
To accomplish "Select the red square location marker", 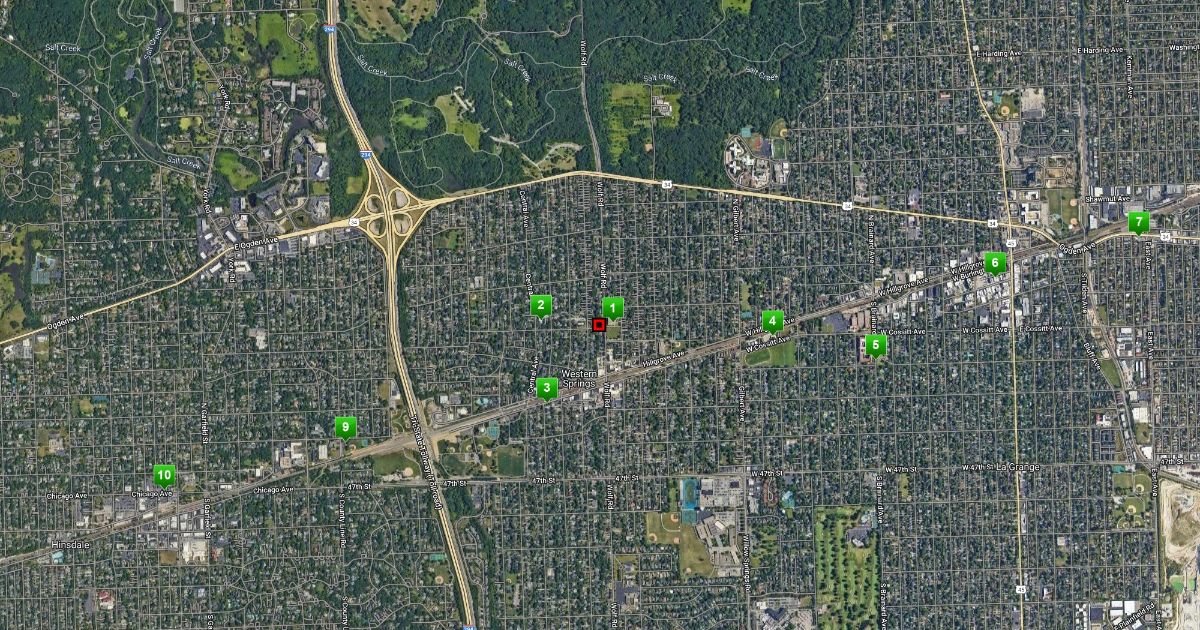I will [599, 325].
